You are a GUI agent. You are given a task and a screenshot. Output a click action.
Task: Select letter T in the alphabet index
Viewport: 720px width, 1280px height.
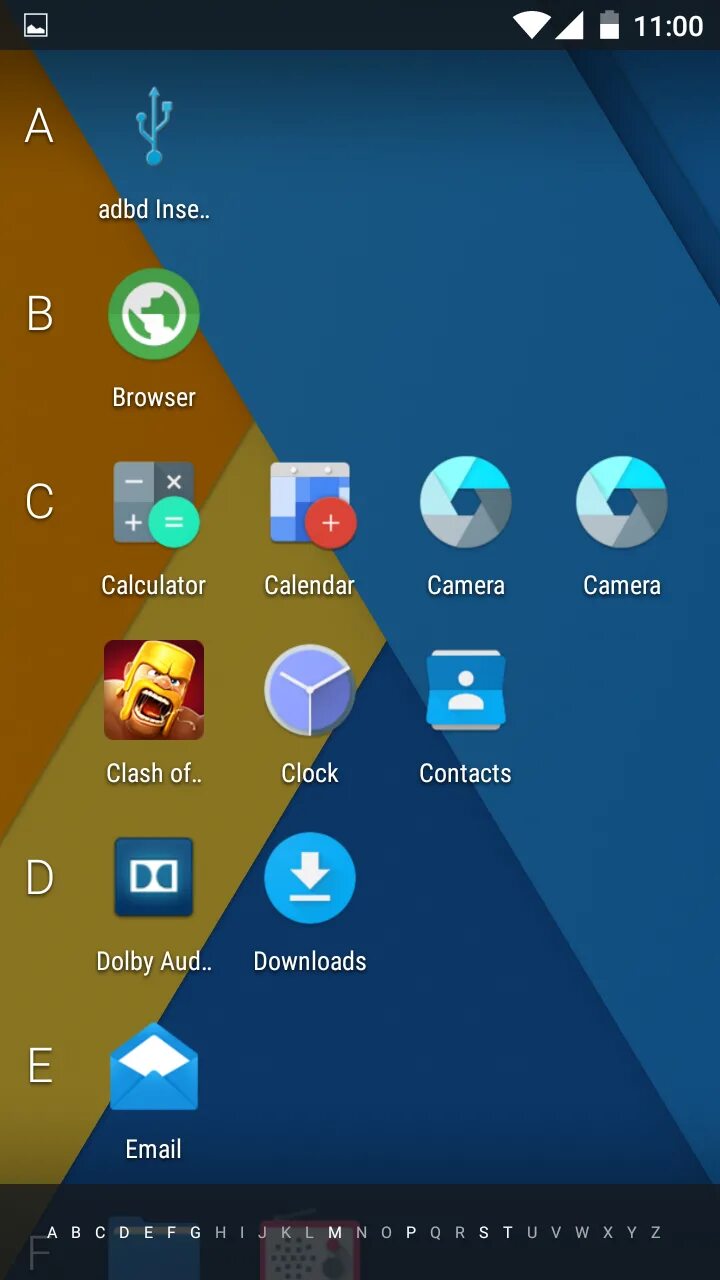[508, 1233]
